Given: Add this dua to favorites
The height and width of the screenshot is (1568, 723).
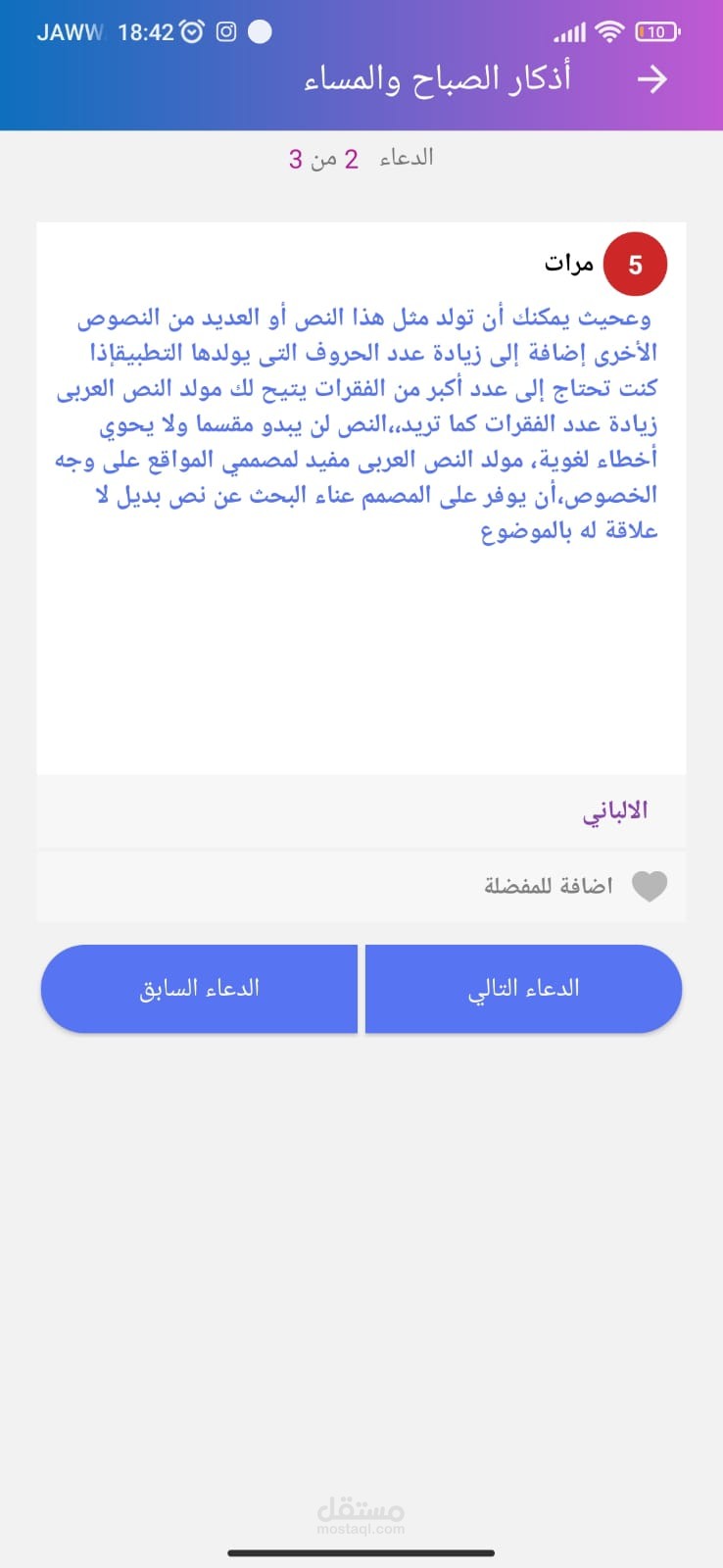Looking at the screenshot, I should (x=361, y=886).
